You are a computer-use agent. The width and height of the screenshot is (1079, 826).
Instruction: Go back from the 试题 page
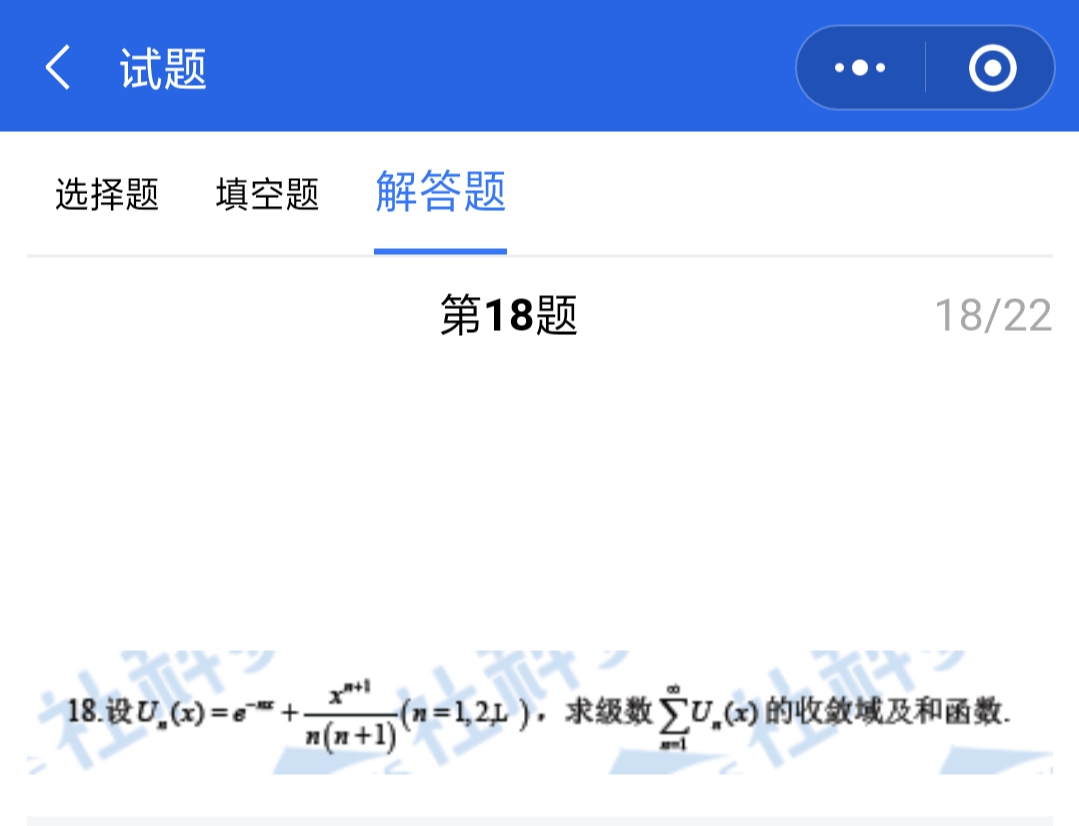click(58, 69)
